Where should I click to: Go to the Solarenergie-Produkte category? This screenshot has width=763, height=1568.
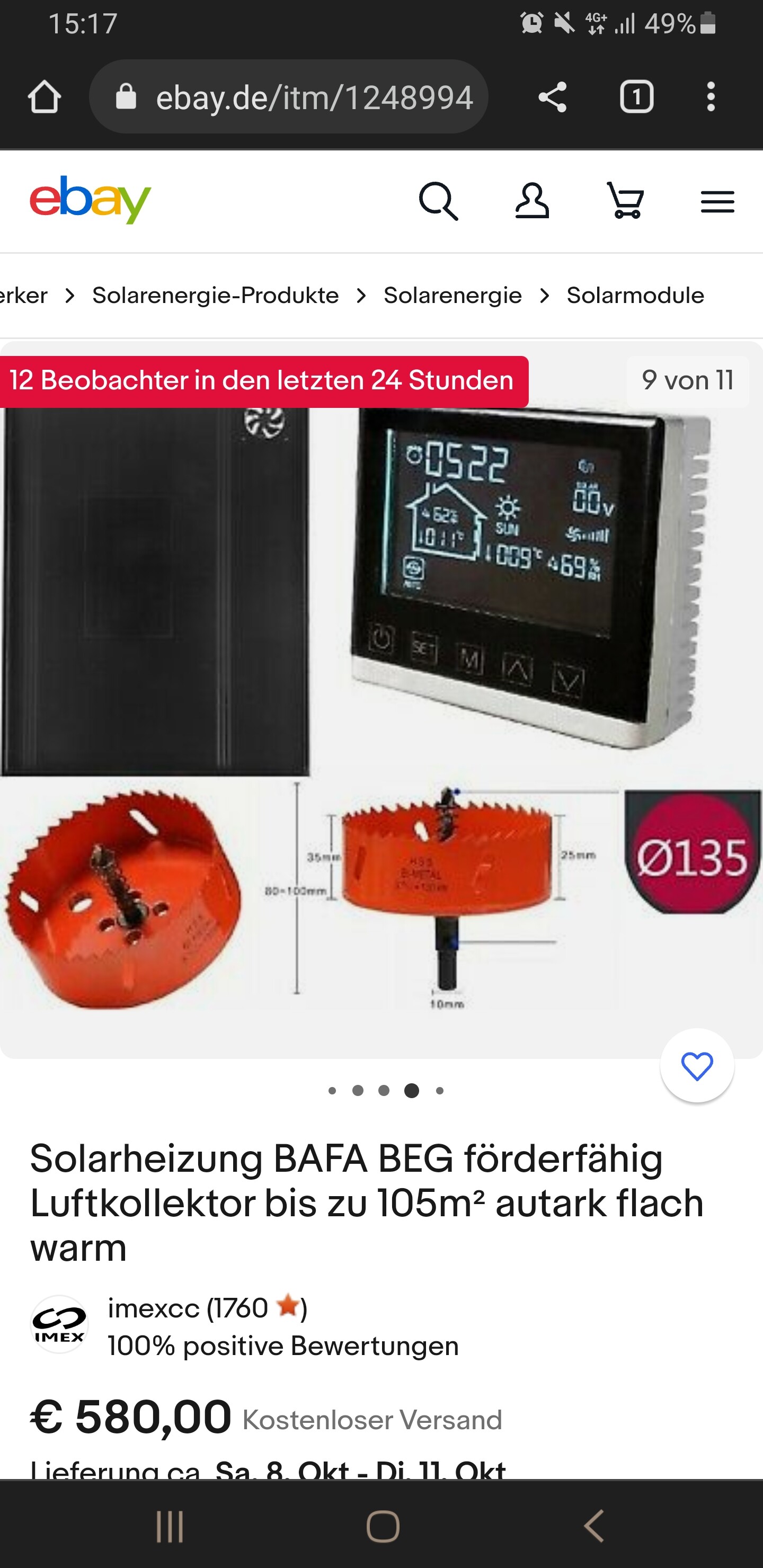coord(216,295)
